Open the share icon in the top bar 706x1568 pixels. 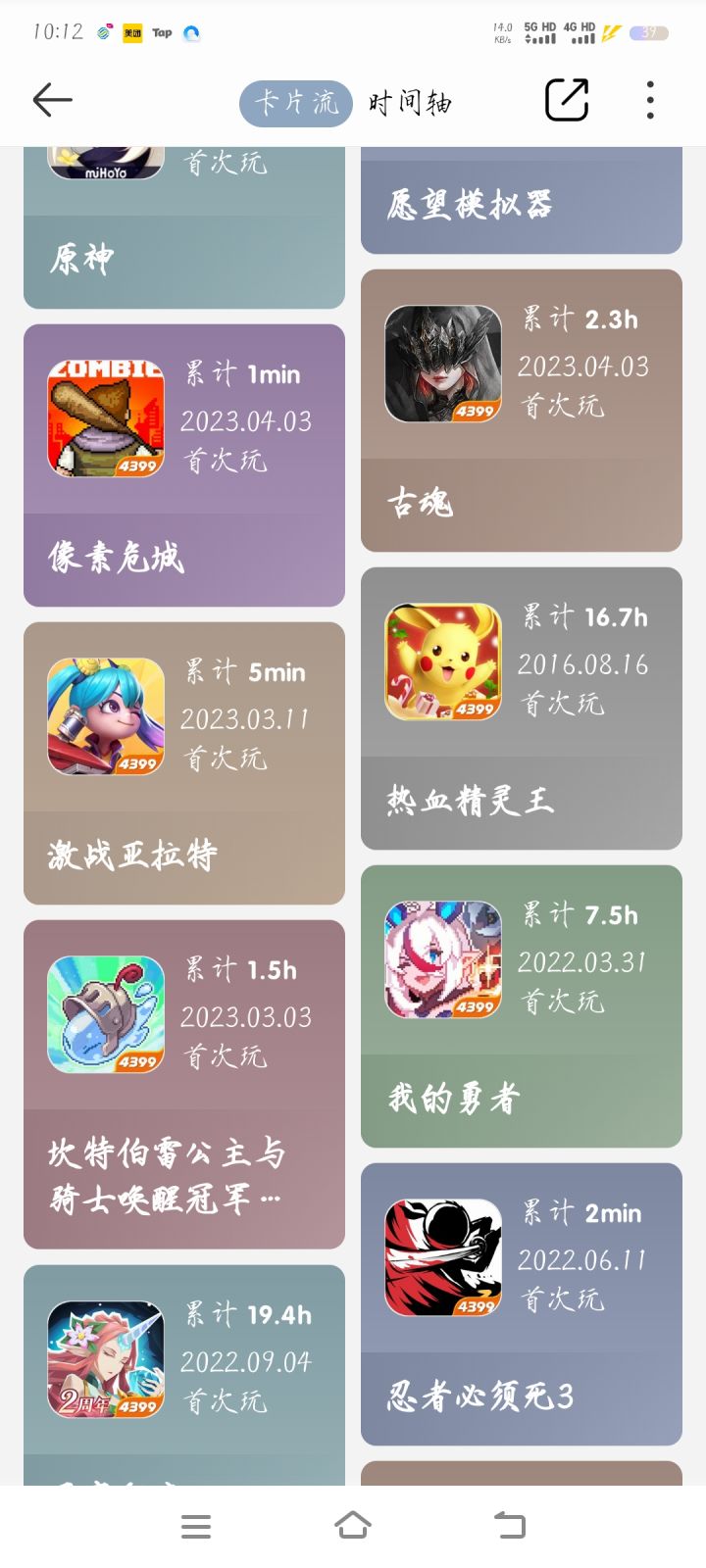click(x=566, y=99)
